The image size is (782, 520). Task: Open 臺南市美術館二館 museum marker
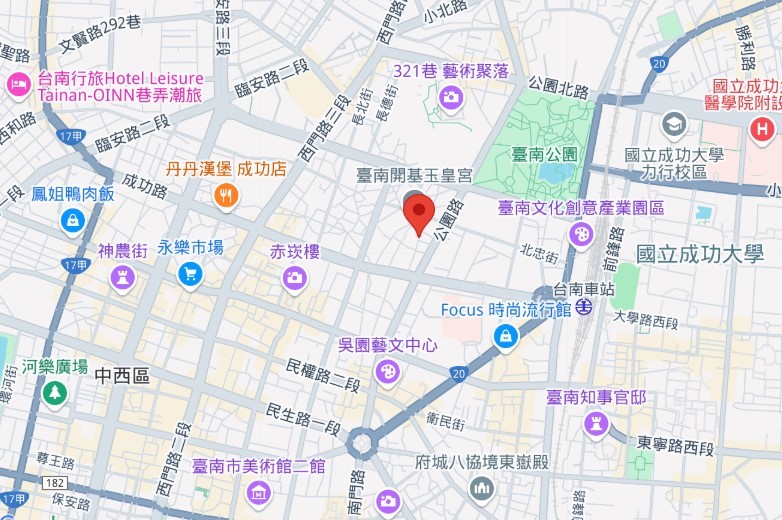tap(259, 492)
